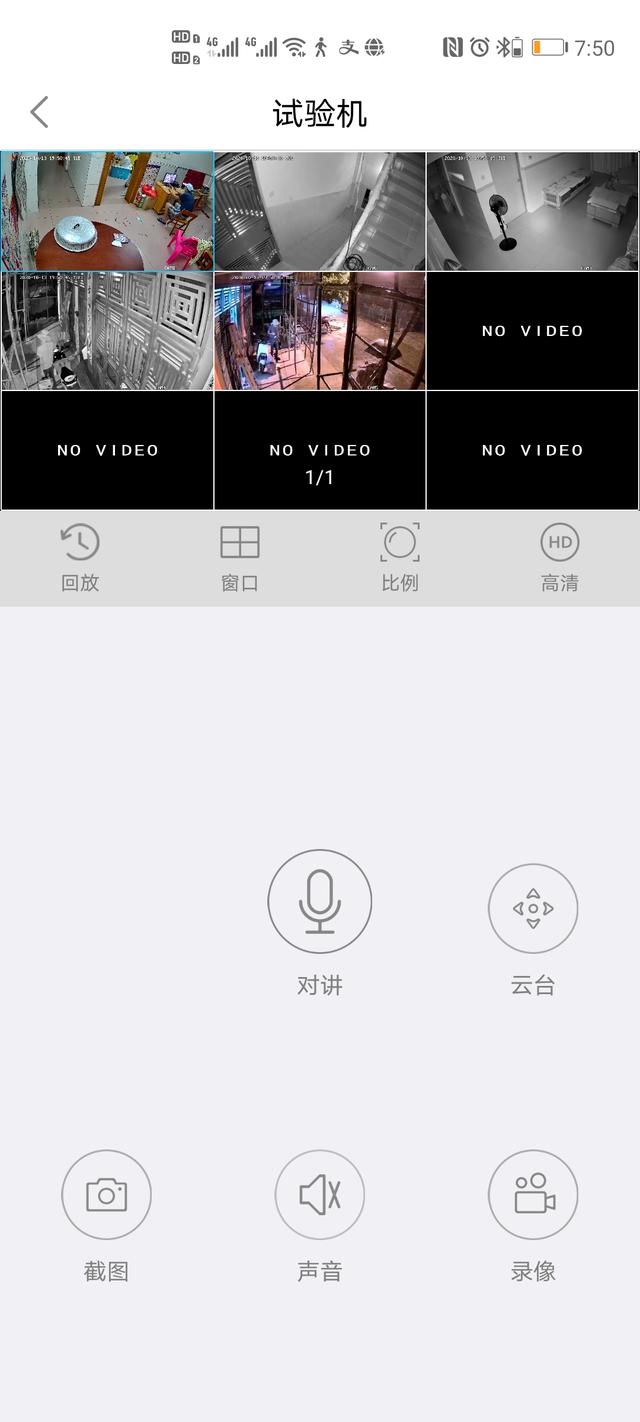Select the color outdoor street camera feed
Viewport: 640px width, 1422px height.
click(x=320, y=331)
